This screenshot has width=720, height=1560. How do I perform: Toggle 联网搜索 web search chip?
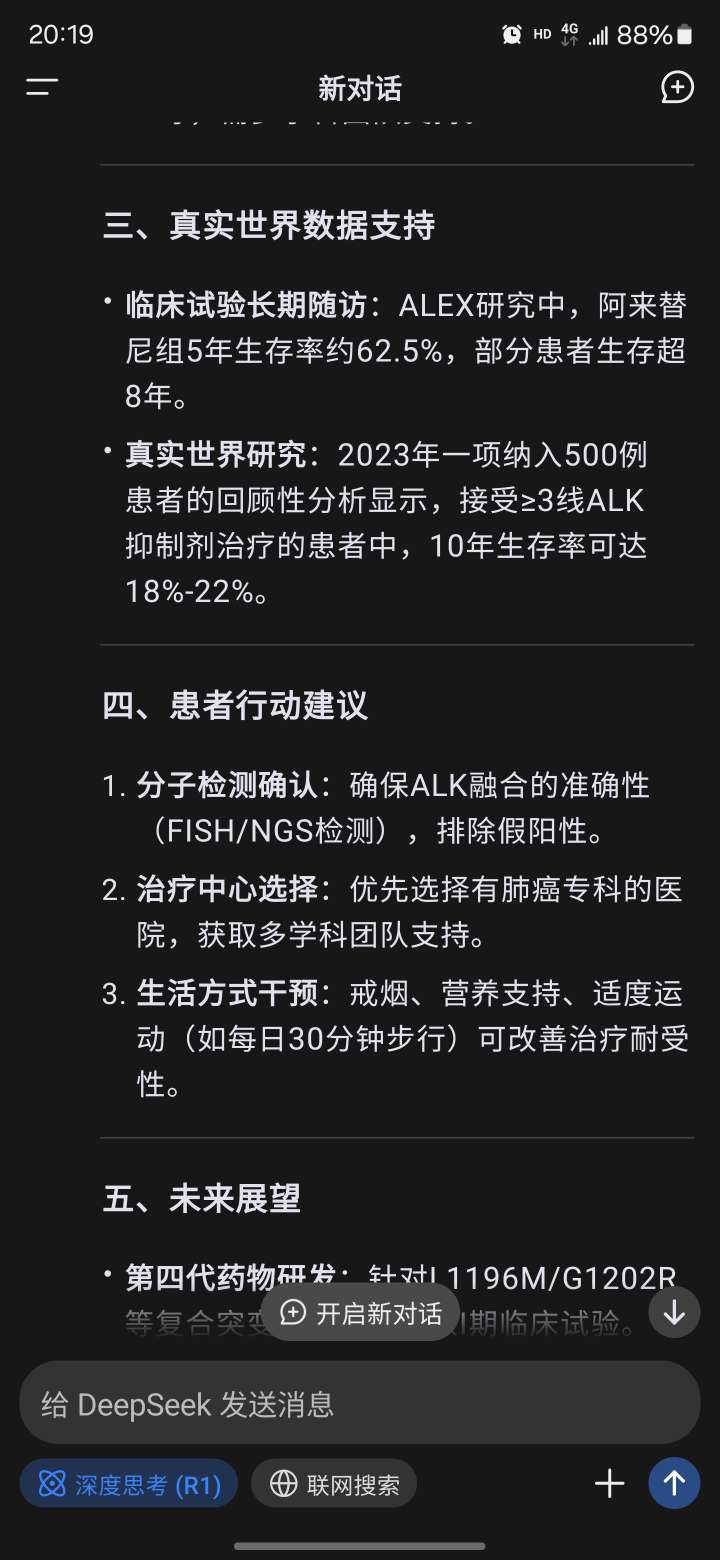(334, 1484)
